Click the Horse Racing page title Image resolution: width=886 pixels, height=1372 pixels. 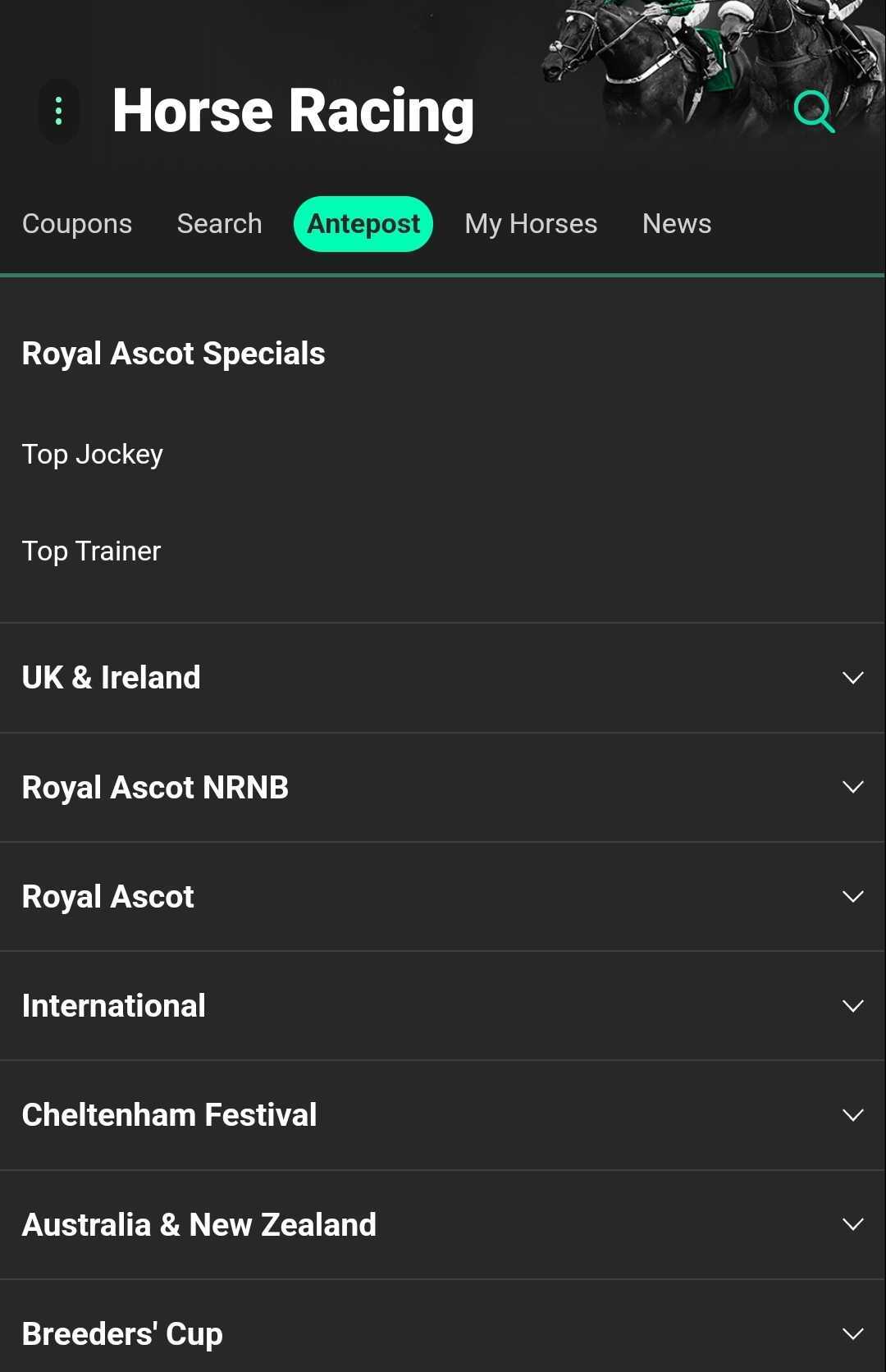pos(293,111)
